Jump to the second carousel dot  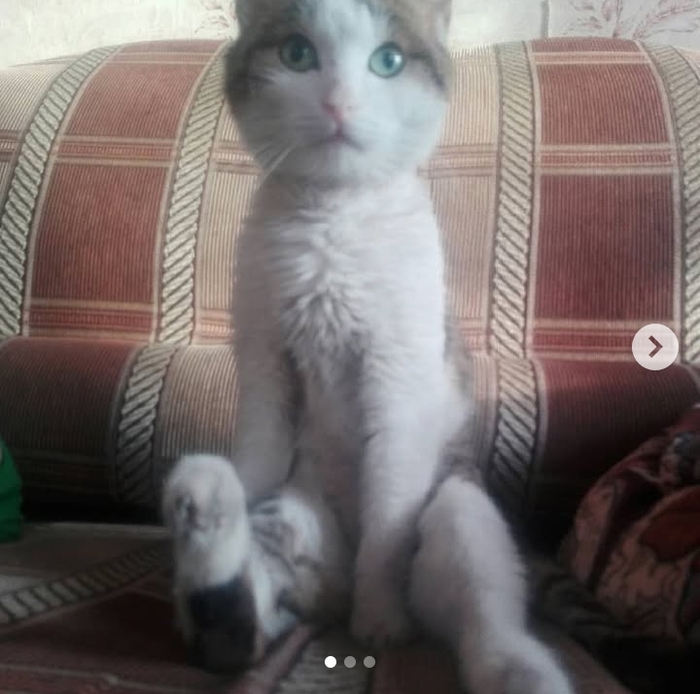[350, 662]
